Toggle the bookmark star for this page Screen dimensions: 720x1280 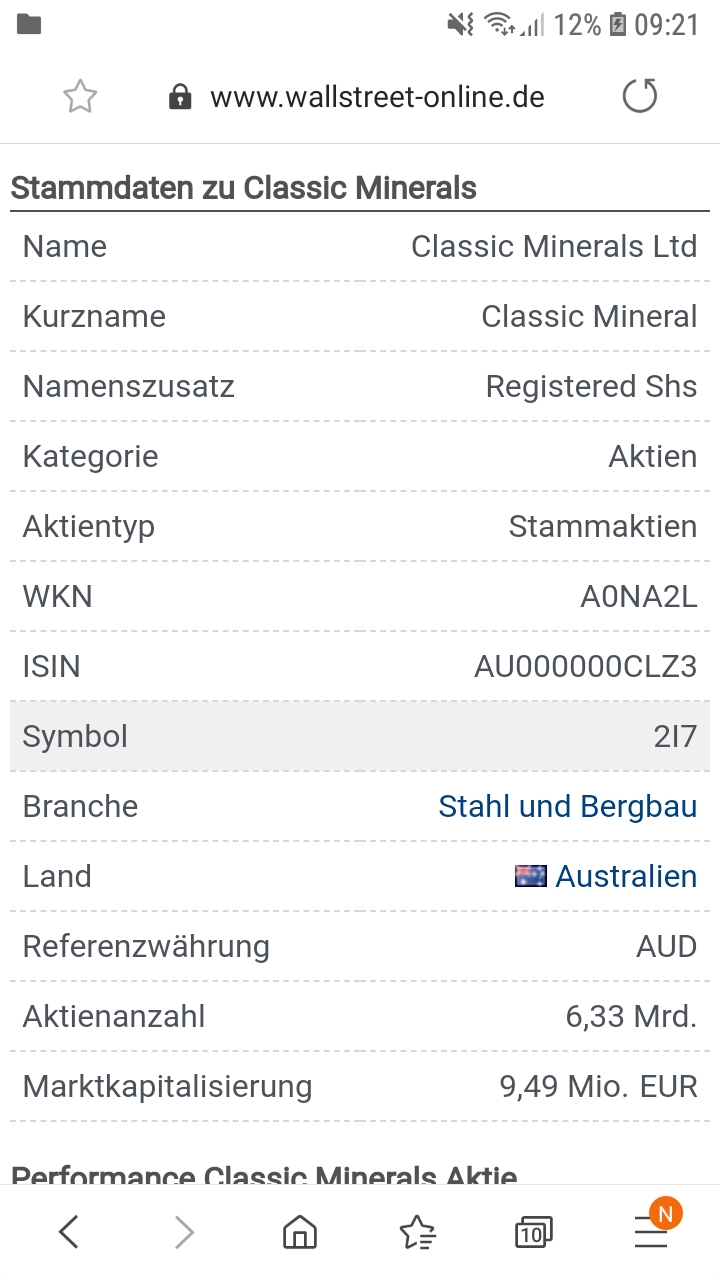80,95
